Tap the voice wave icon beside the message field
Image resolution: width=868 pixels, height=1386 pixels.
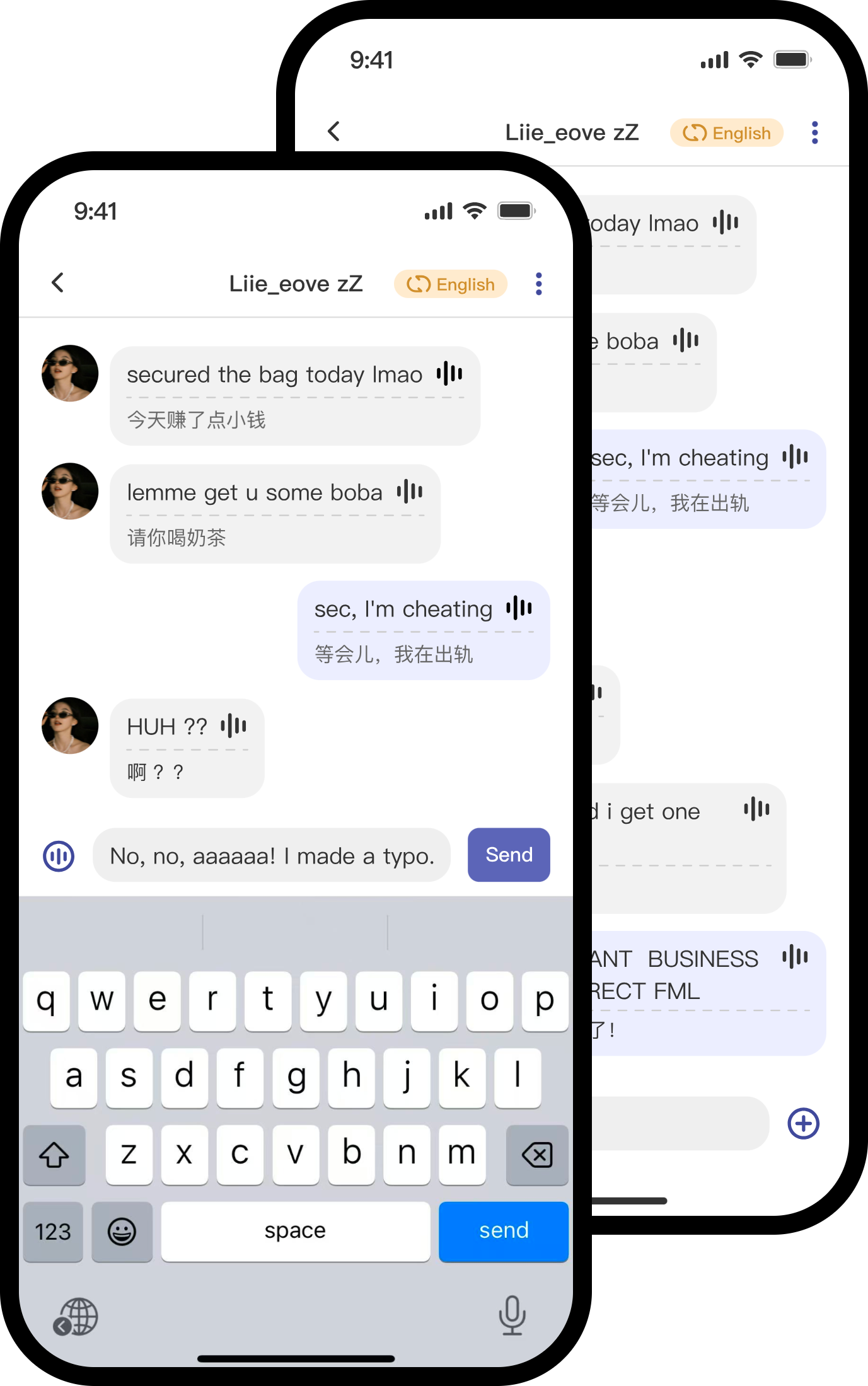[58, 855]
